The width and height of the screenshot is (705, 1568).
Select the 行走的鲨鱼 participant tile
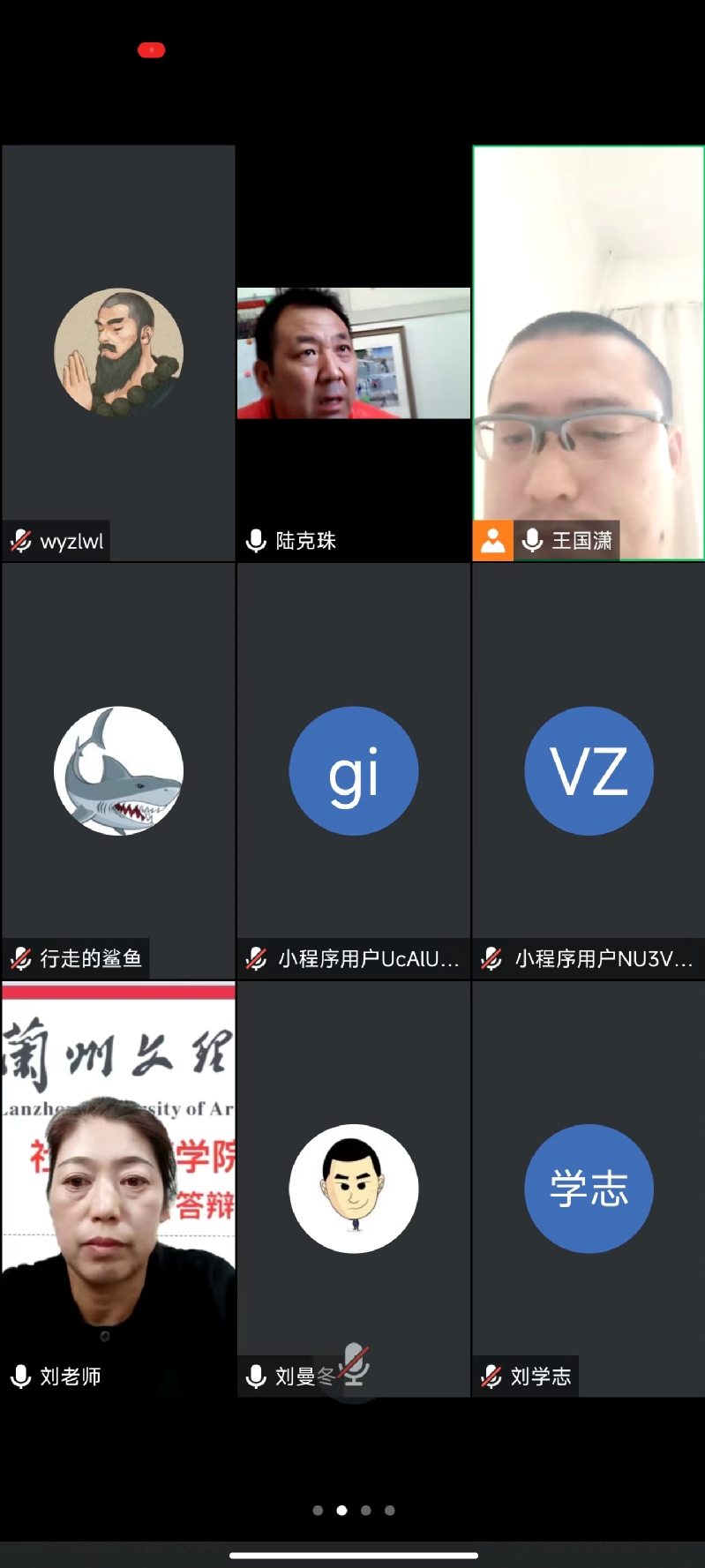point(118,770)
